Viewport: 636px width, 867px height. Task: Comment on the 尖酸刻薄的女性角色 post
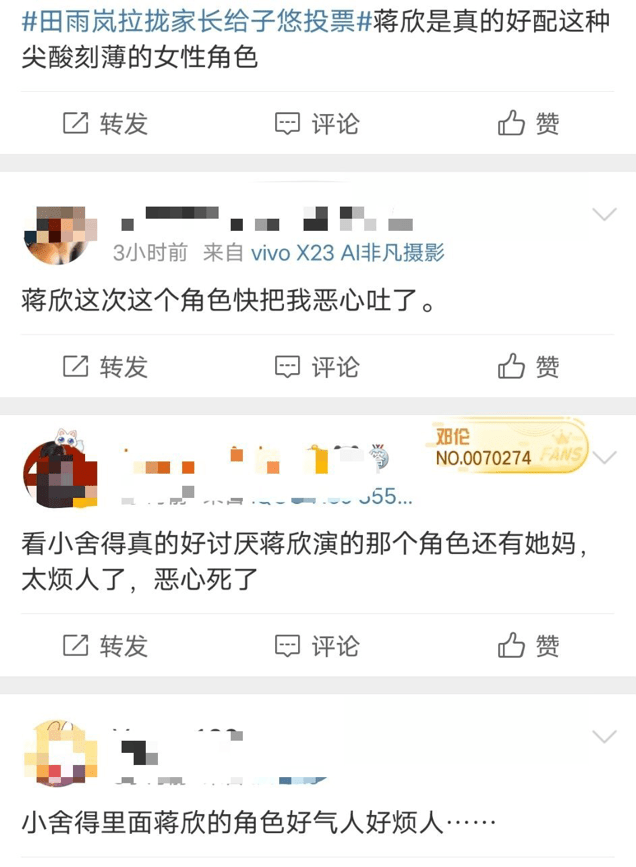(317, 123)
